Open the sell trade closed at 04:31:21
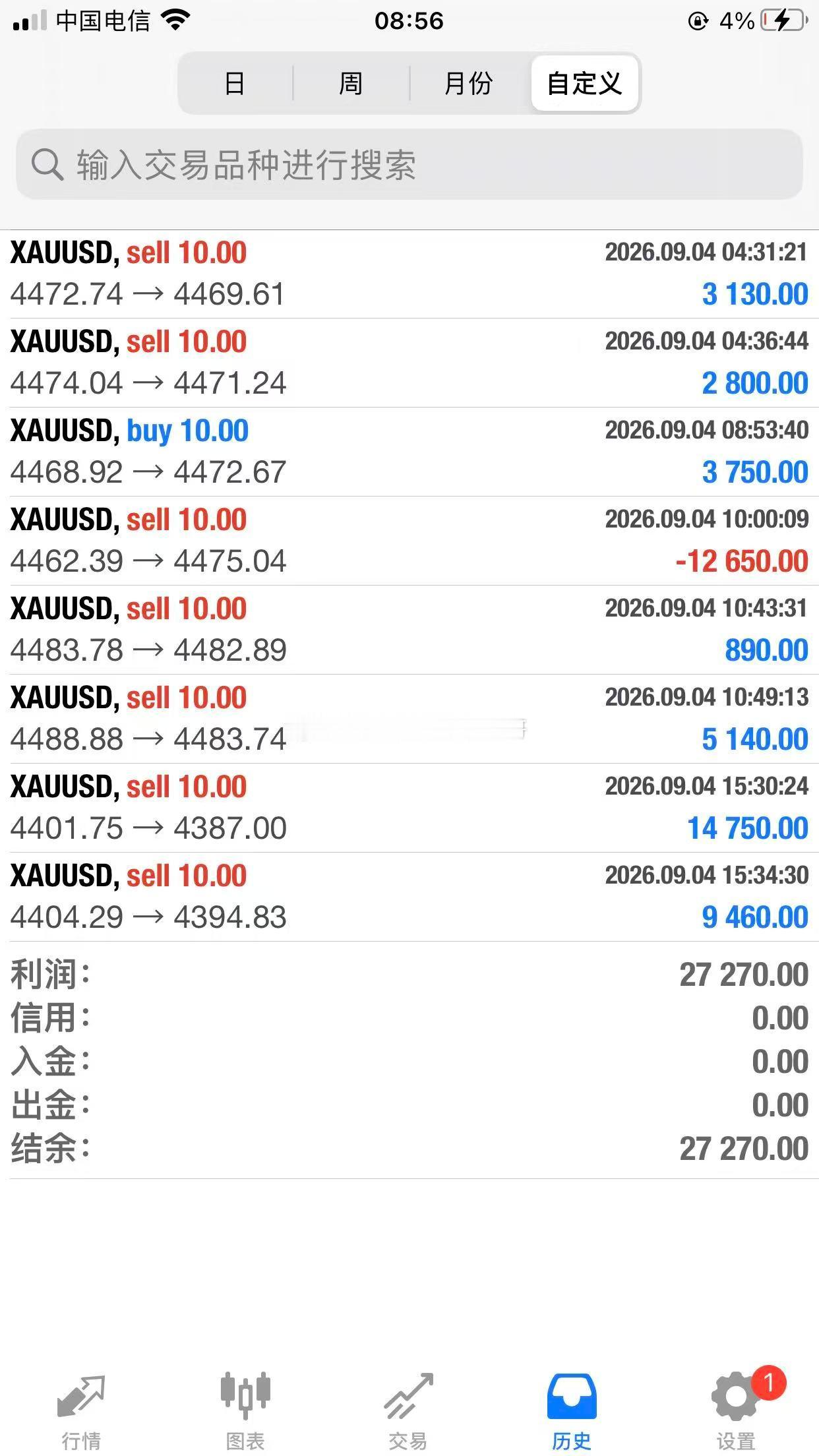 point(409,274)
